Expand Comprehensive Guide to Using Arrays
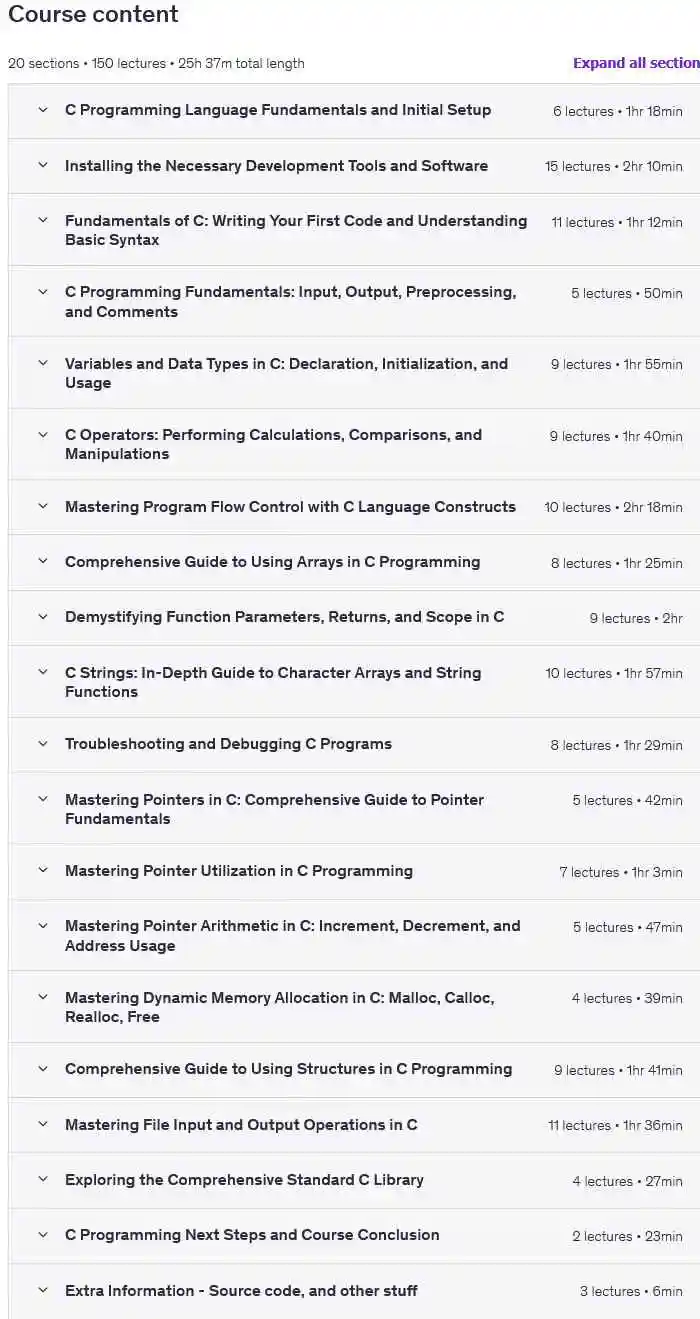 (272, 562)
